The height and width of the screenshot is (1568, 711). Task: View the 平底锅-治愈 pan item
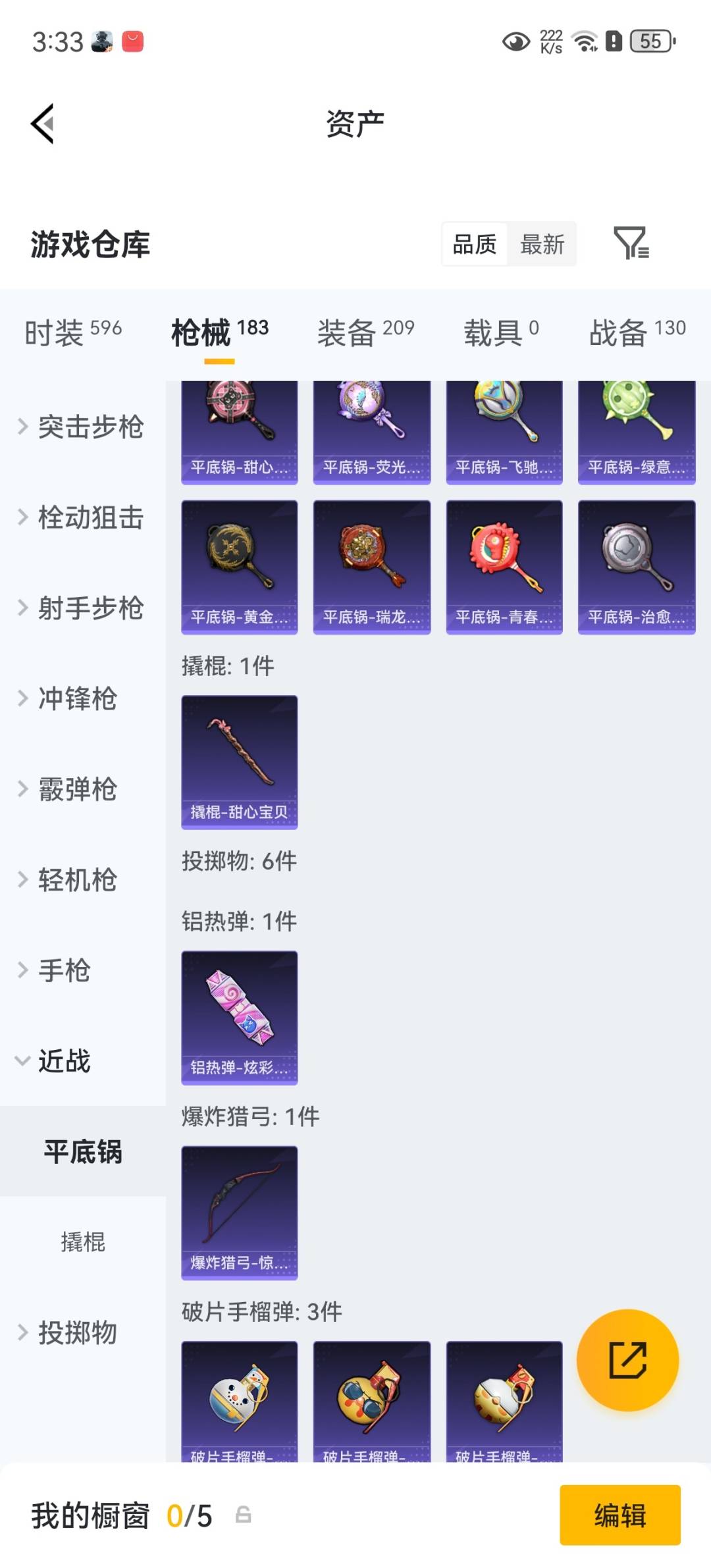coord(635,565)
